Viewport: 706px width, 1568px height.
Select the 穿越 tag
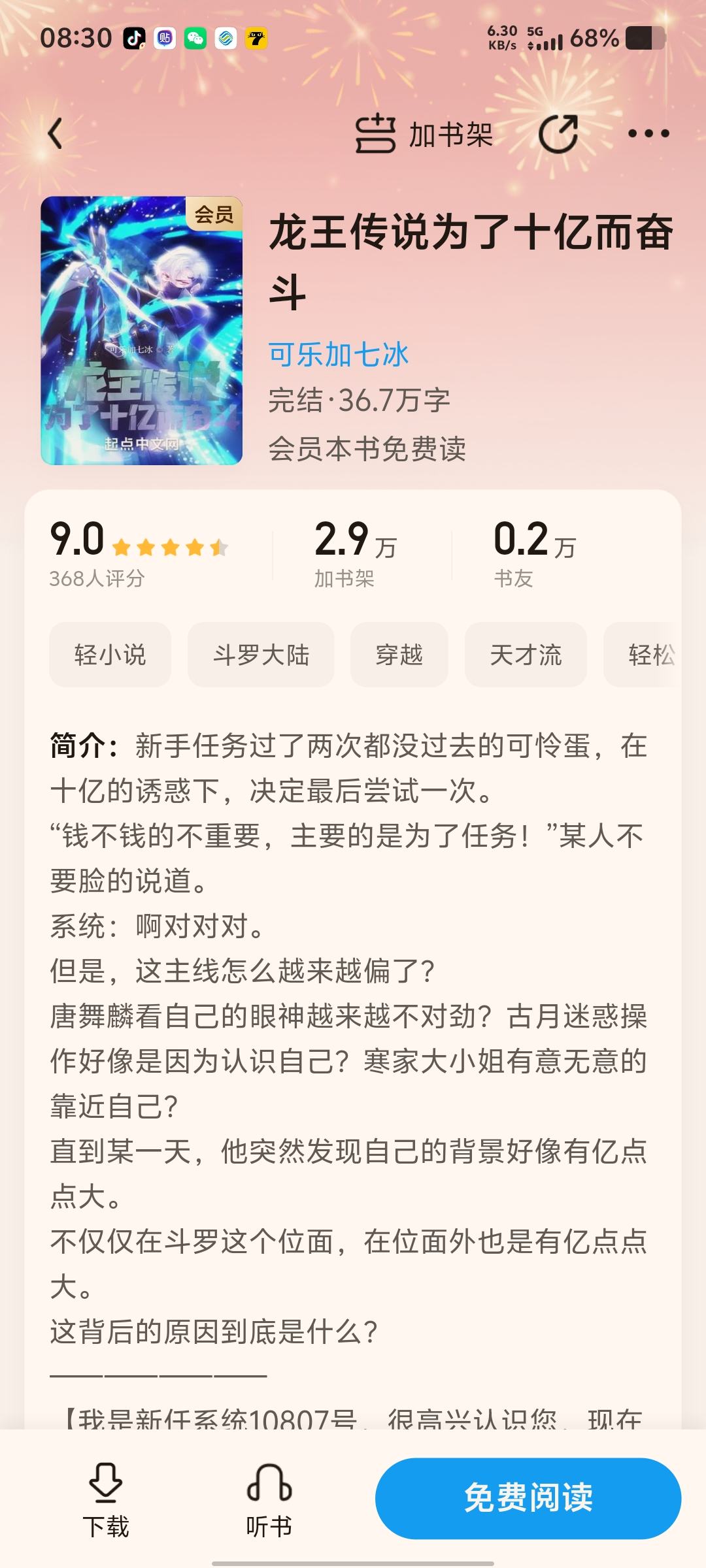pyautogui.click(x=399, y=655)
